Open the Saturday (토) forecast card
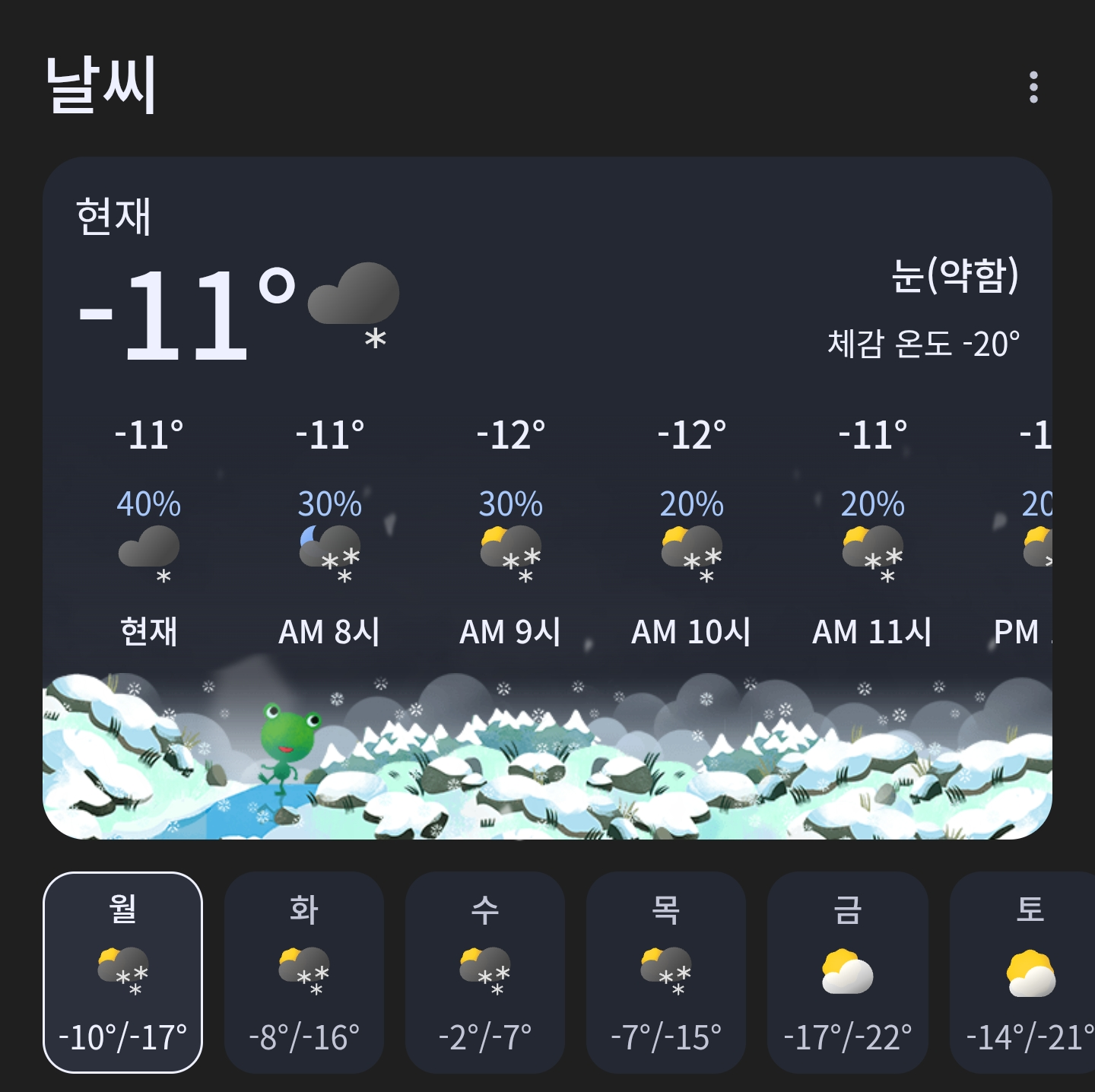1095x1092 pixels. [x=1027, y=972]
